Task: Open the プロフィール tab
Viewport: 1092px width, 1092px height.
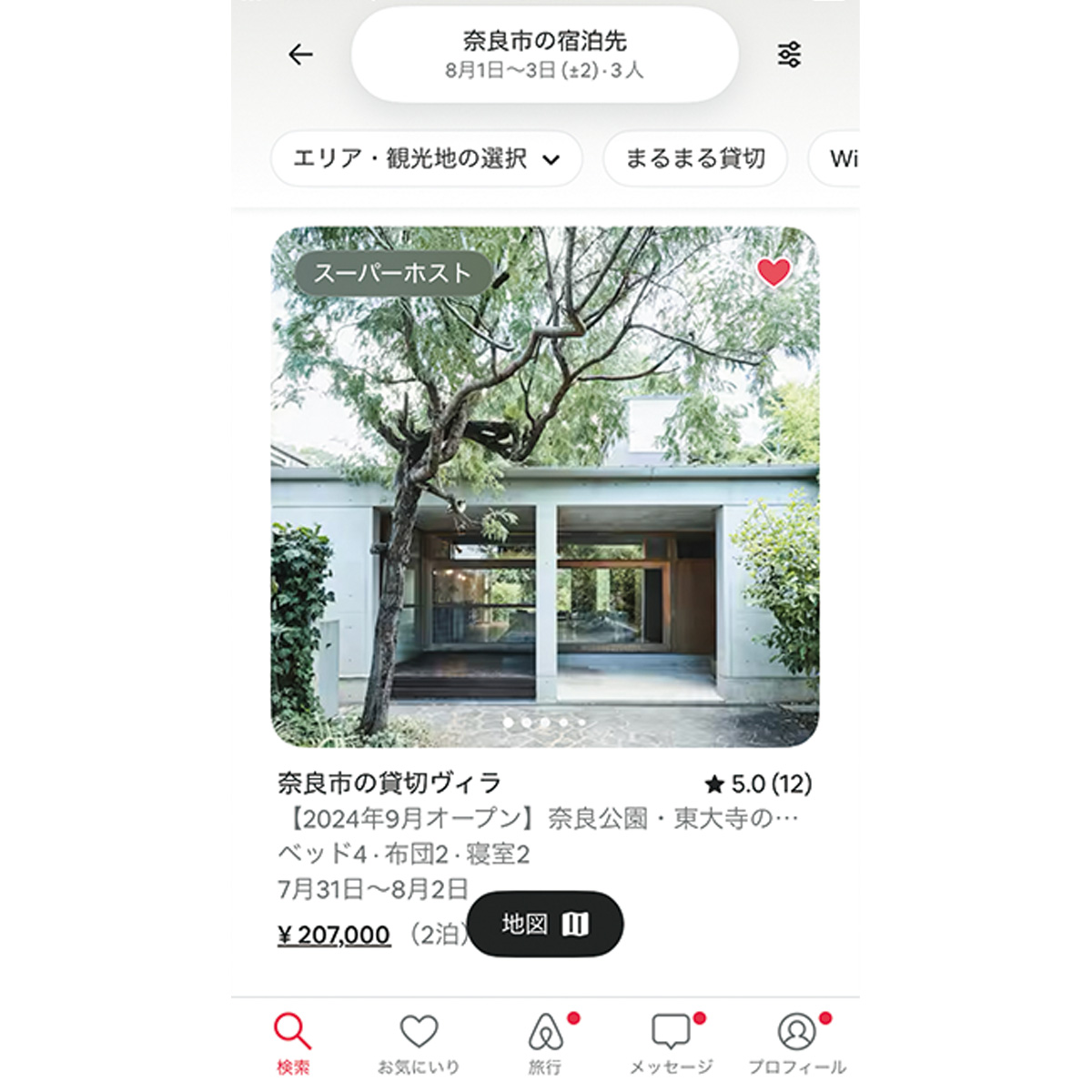Action: coord(797,1043)
